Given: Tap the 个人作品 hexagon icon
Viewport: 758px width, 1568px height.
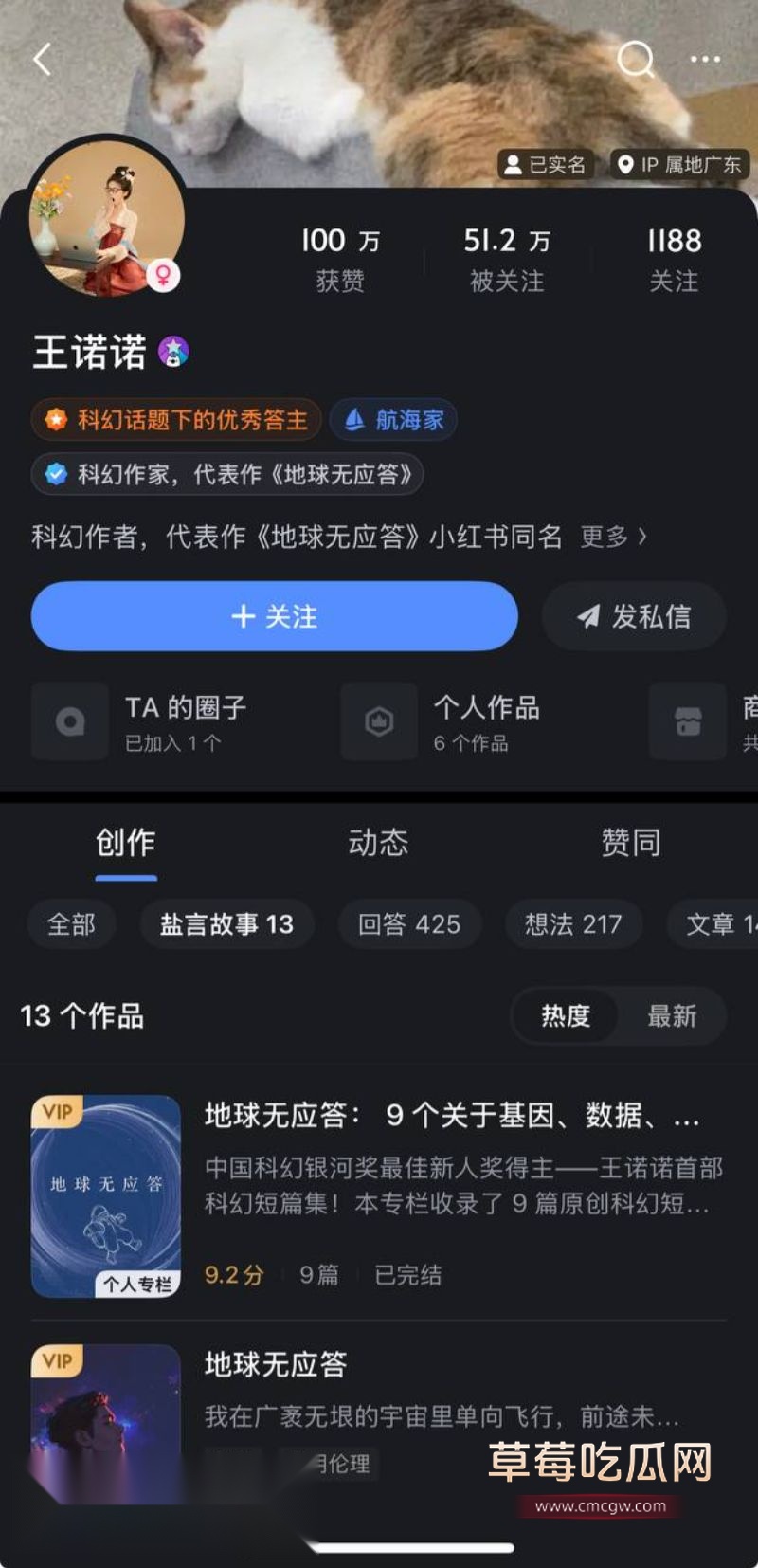Looking at the screenshot, I should 379,721.
